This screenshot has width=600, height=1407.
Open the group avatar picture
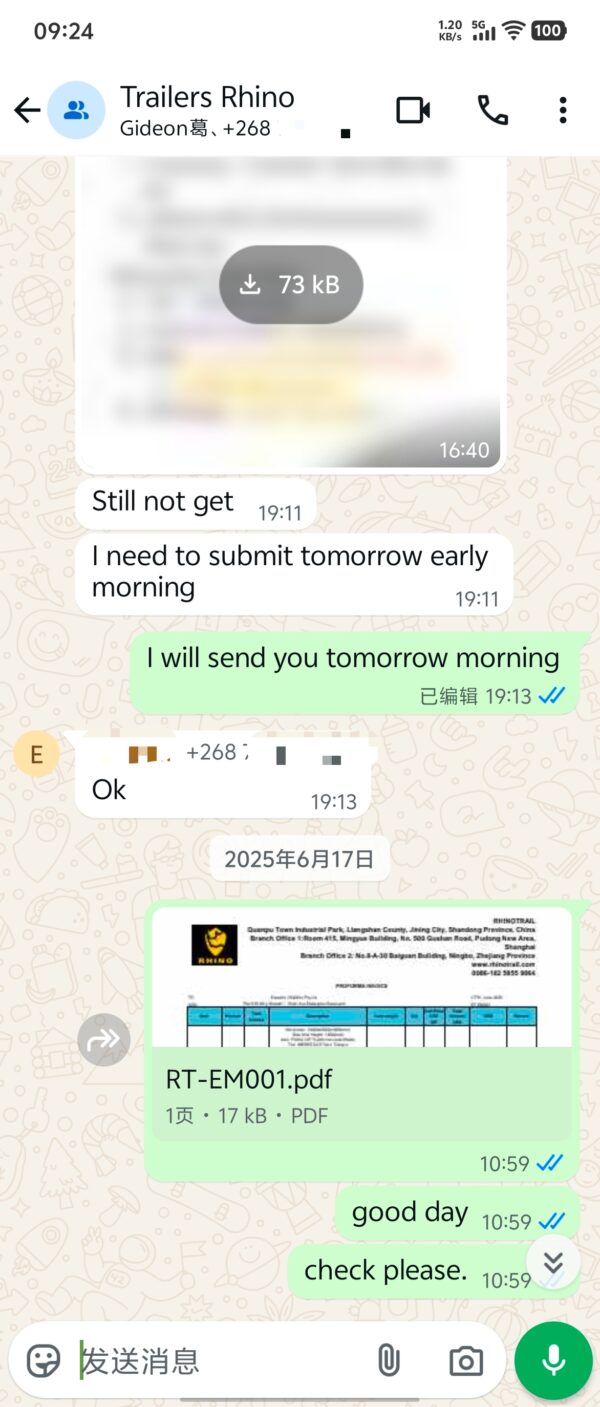76,110
